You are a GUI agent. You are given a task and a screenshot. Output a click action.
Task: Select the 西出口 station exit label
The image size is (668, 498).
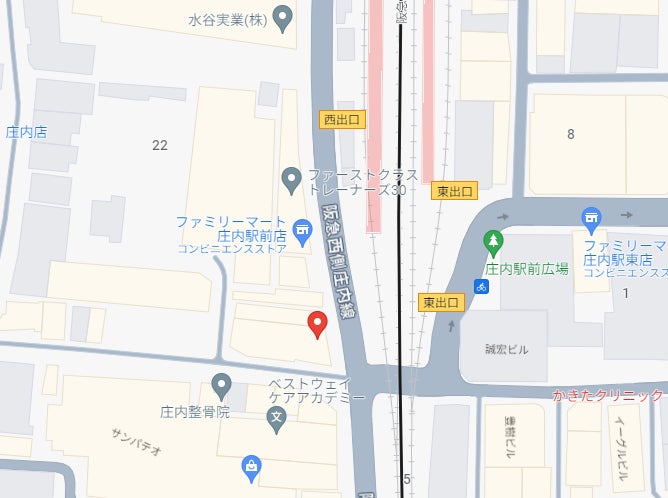342,119
